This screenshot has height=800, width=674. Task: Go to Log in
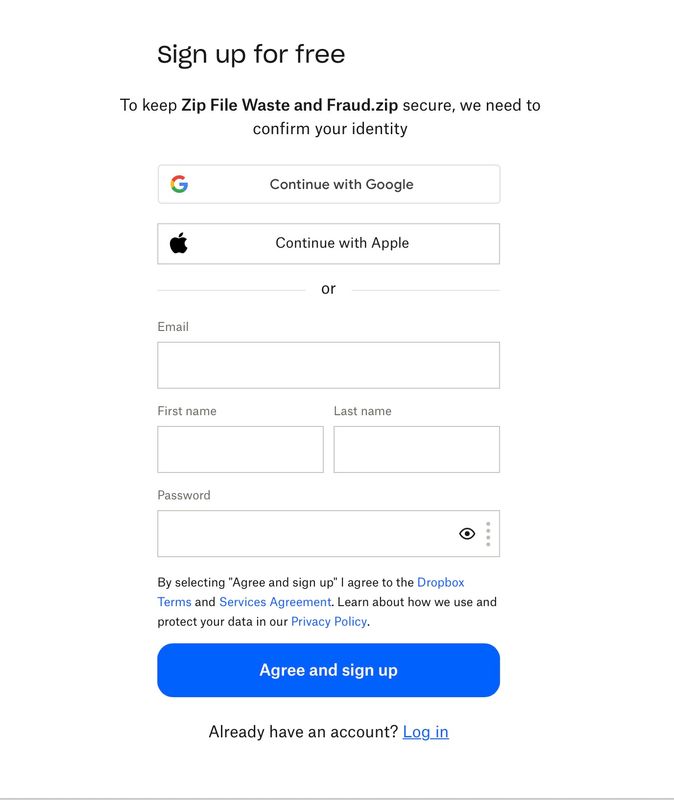pyautogui.click(x=425, y=732)
